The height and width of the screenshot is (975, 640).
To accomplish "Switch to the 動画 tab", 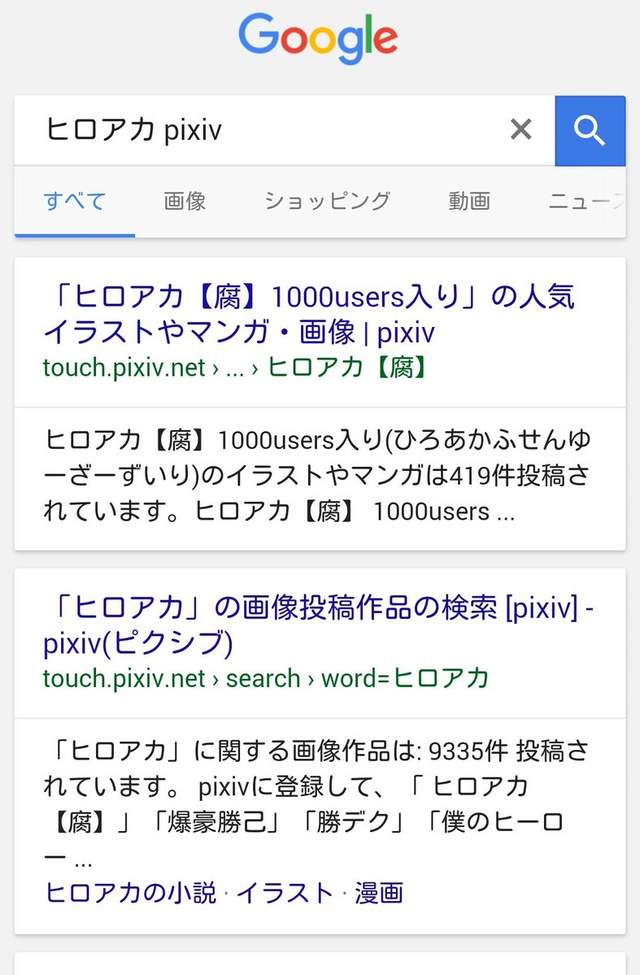I will [x=469, y=201].
